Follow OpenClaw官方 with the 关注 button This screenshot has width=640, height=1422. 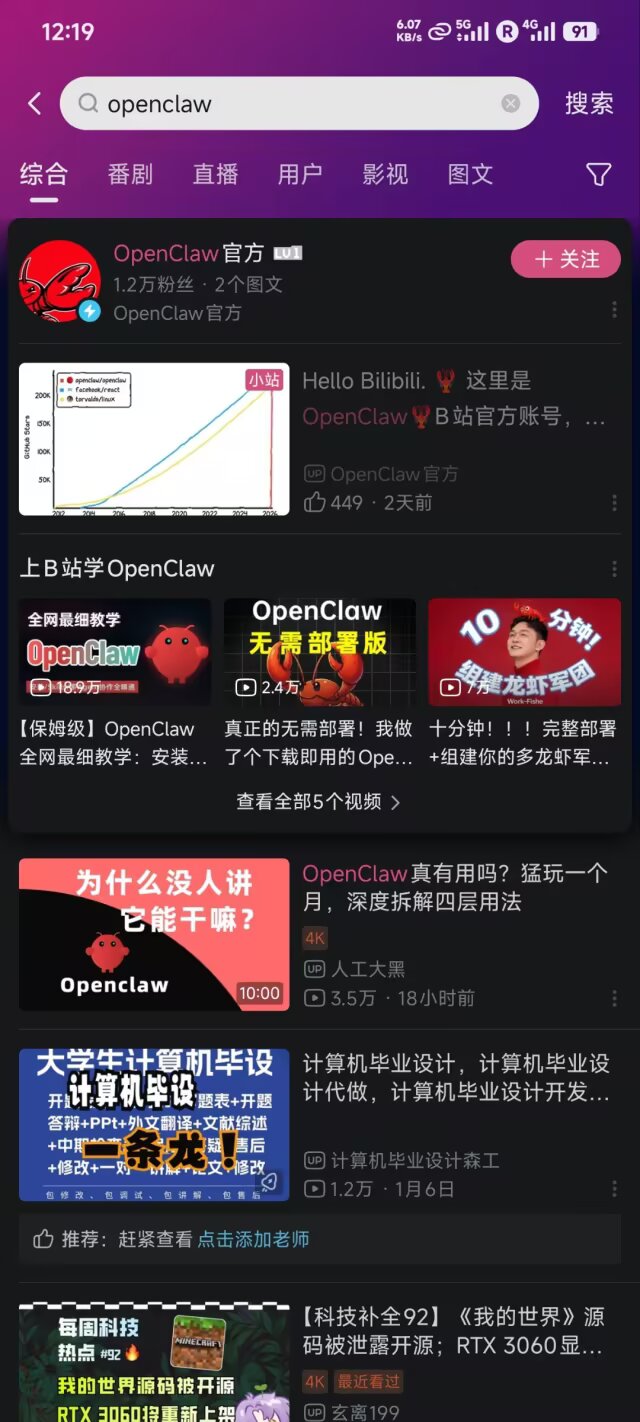tap(566, 259)
